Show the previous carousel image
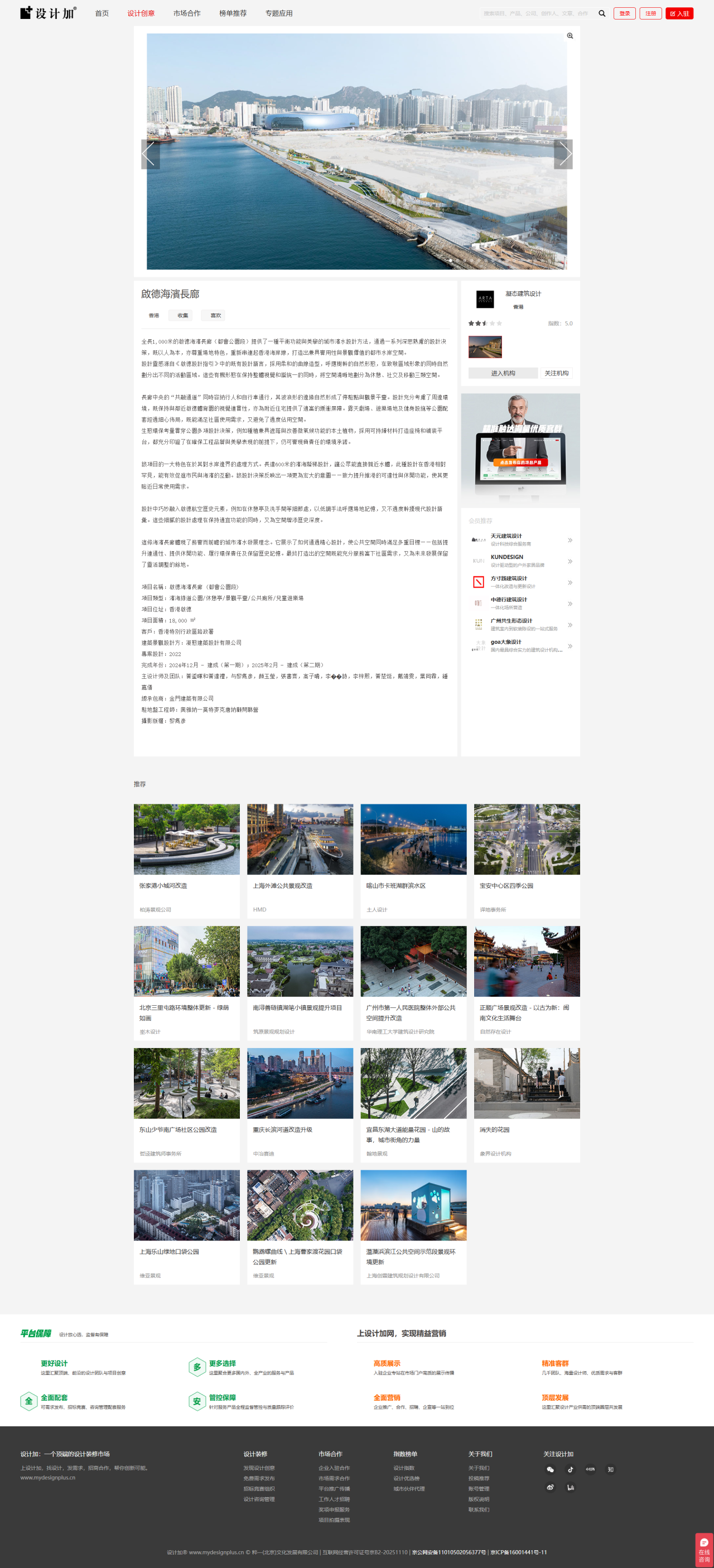This screenshot has height=1568, width=714. point(151,154)
